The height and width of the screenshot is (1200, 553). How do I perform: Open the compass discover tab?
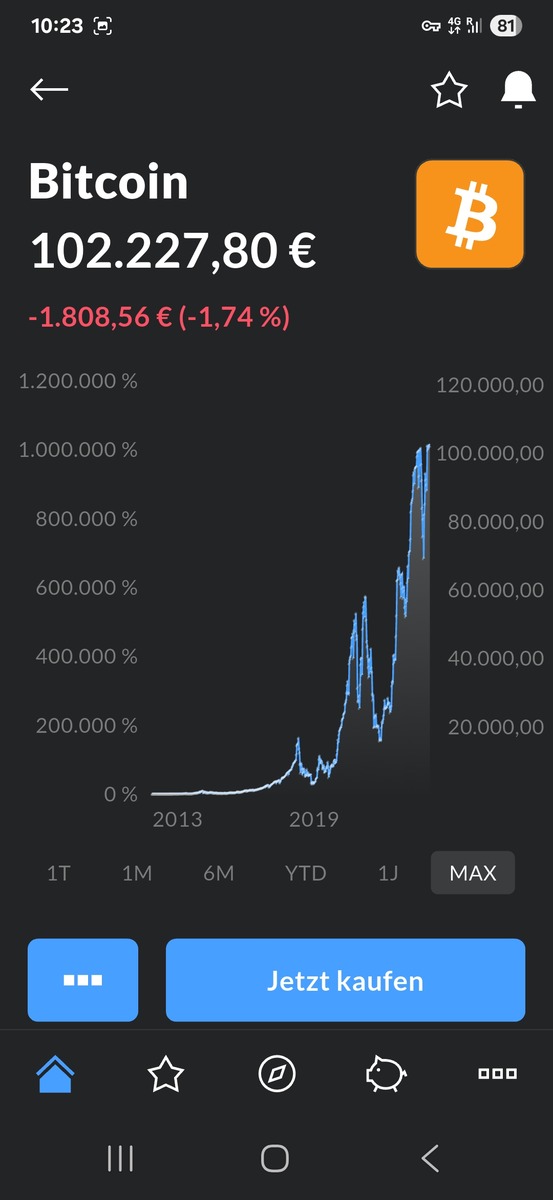coord(277,1074)
